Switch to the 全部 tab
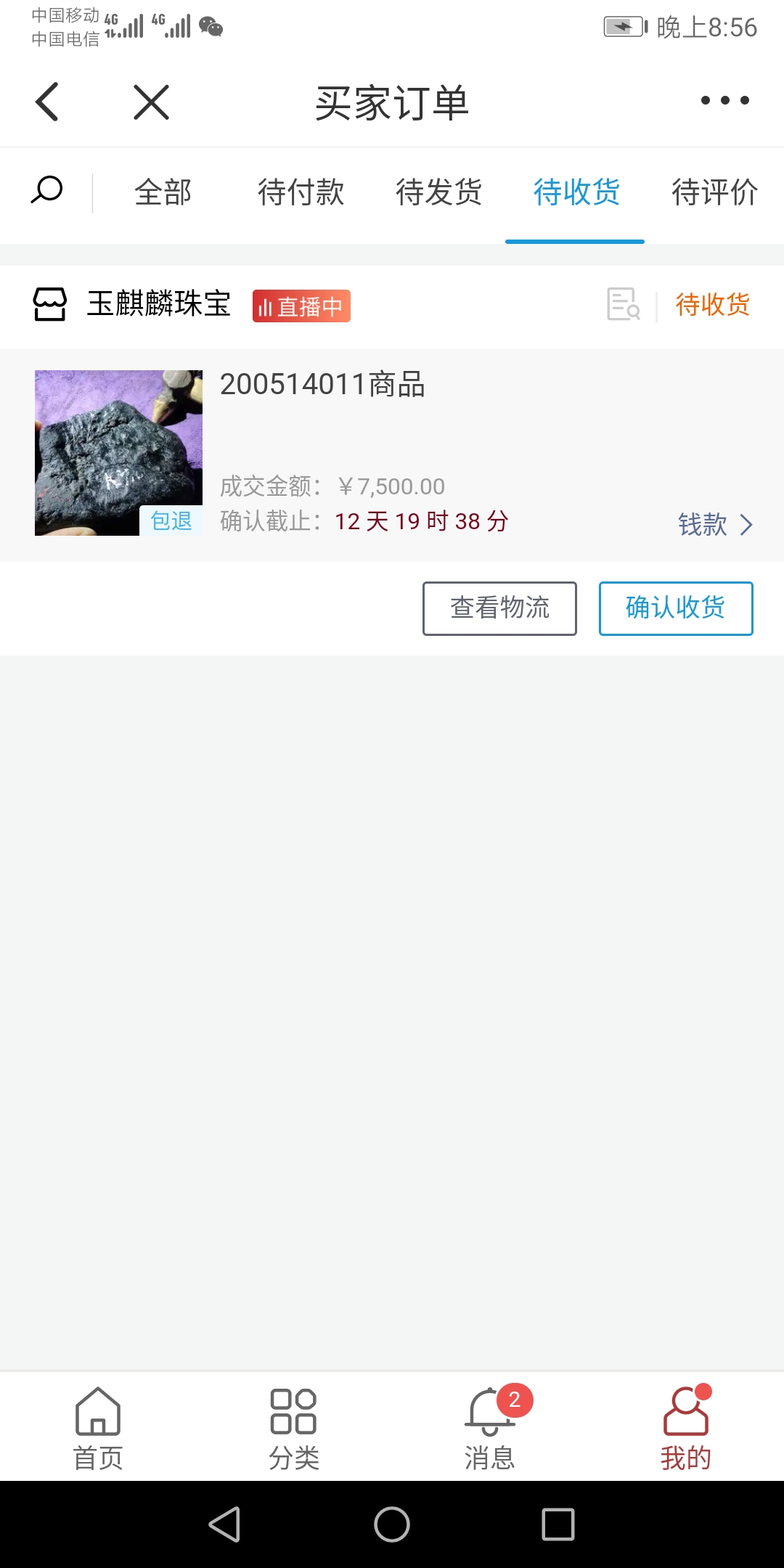The height and width of the screenshot is (1568, 784). pyautogui.click(x=163, y=192)
